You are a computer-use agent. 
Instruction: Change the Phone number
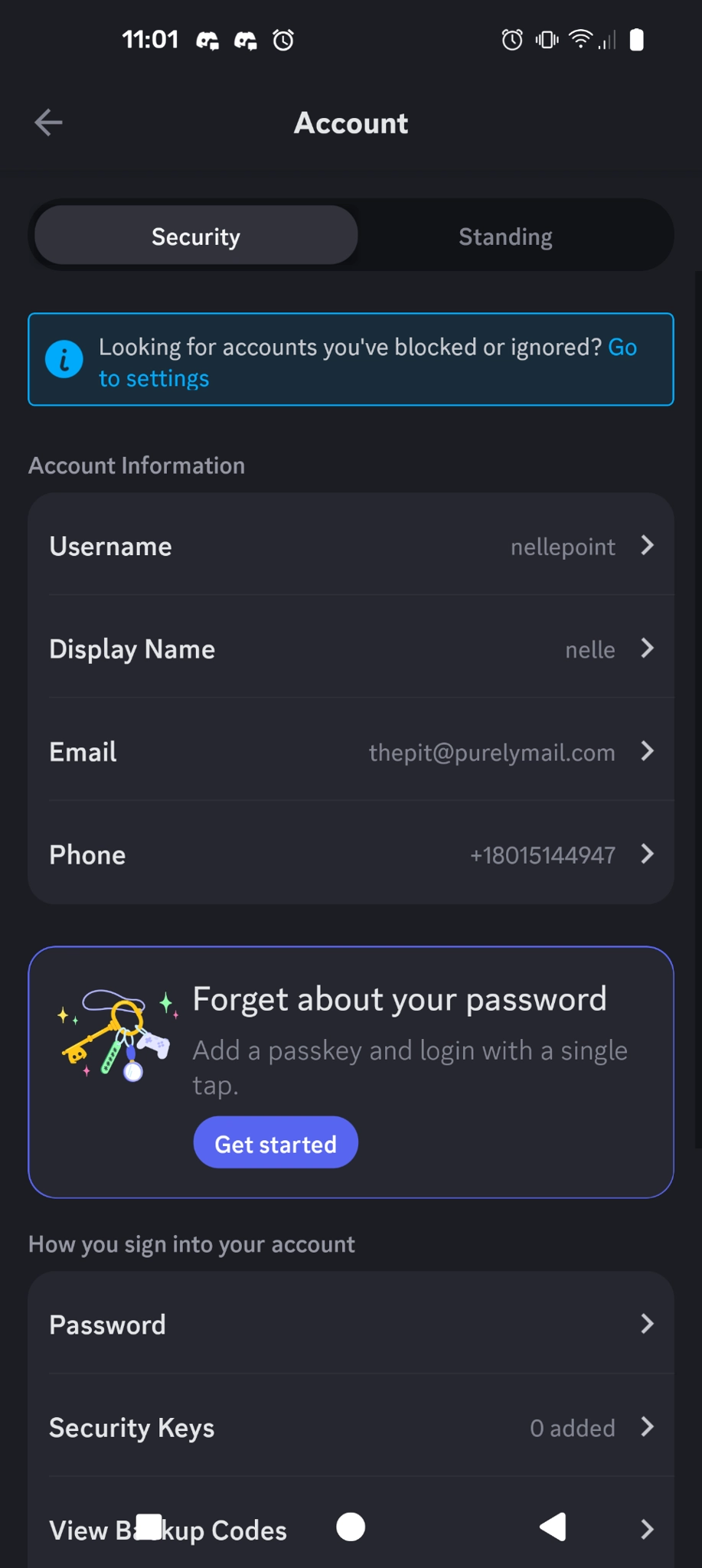click(x=351, y=854)
